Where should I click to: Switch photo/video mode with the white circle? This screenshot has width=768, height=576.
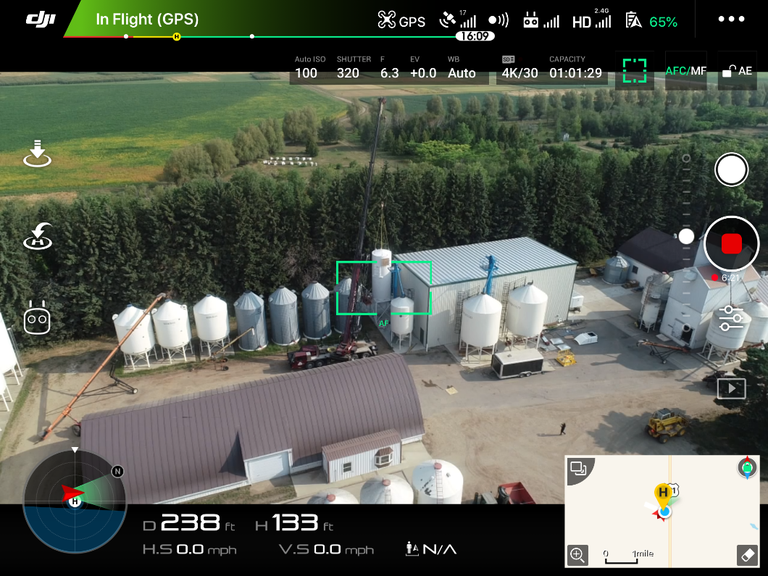coord(731,170)
